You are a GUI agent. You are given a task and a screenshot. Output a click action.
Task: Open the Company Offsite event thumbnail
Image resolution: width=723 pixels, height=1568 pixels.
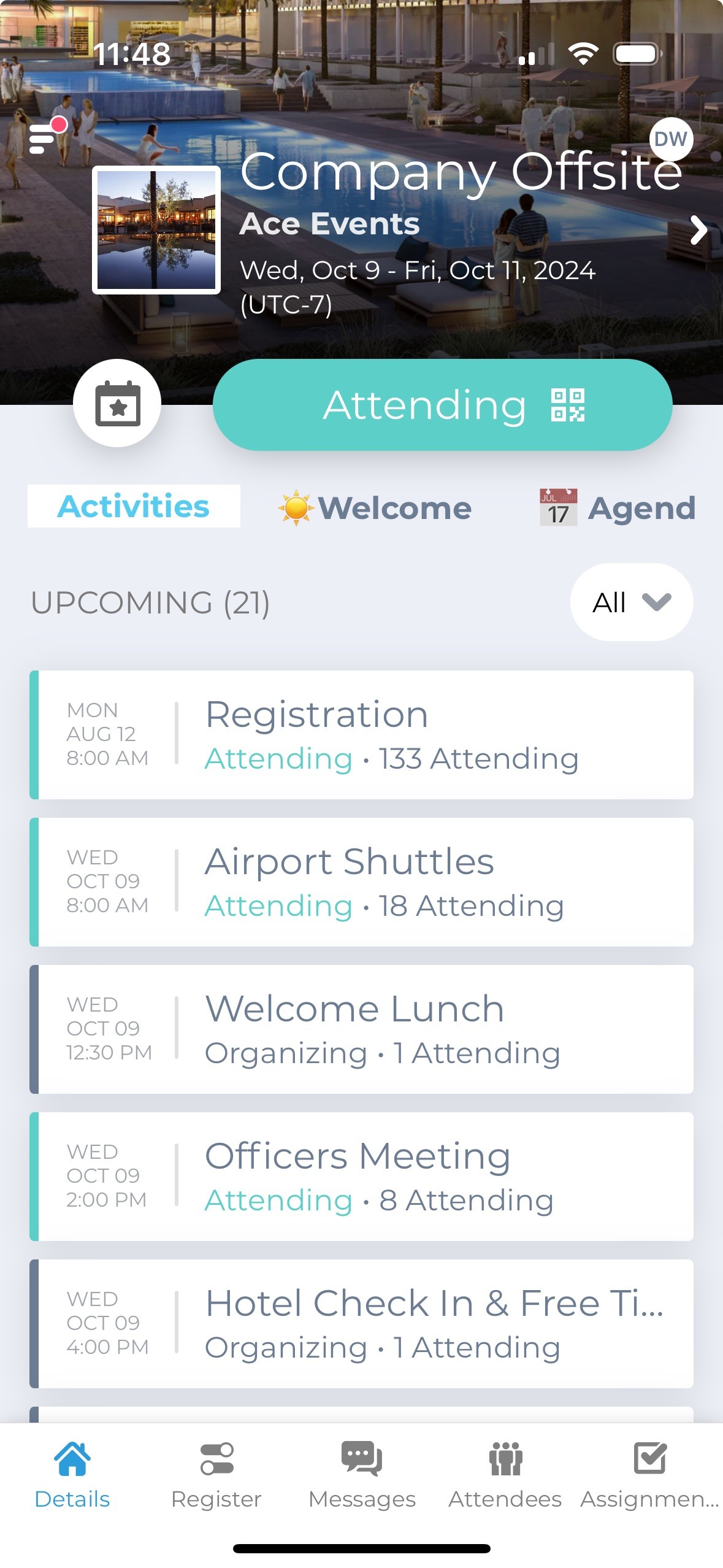[156, 230]
